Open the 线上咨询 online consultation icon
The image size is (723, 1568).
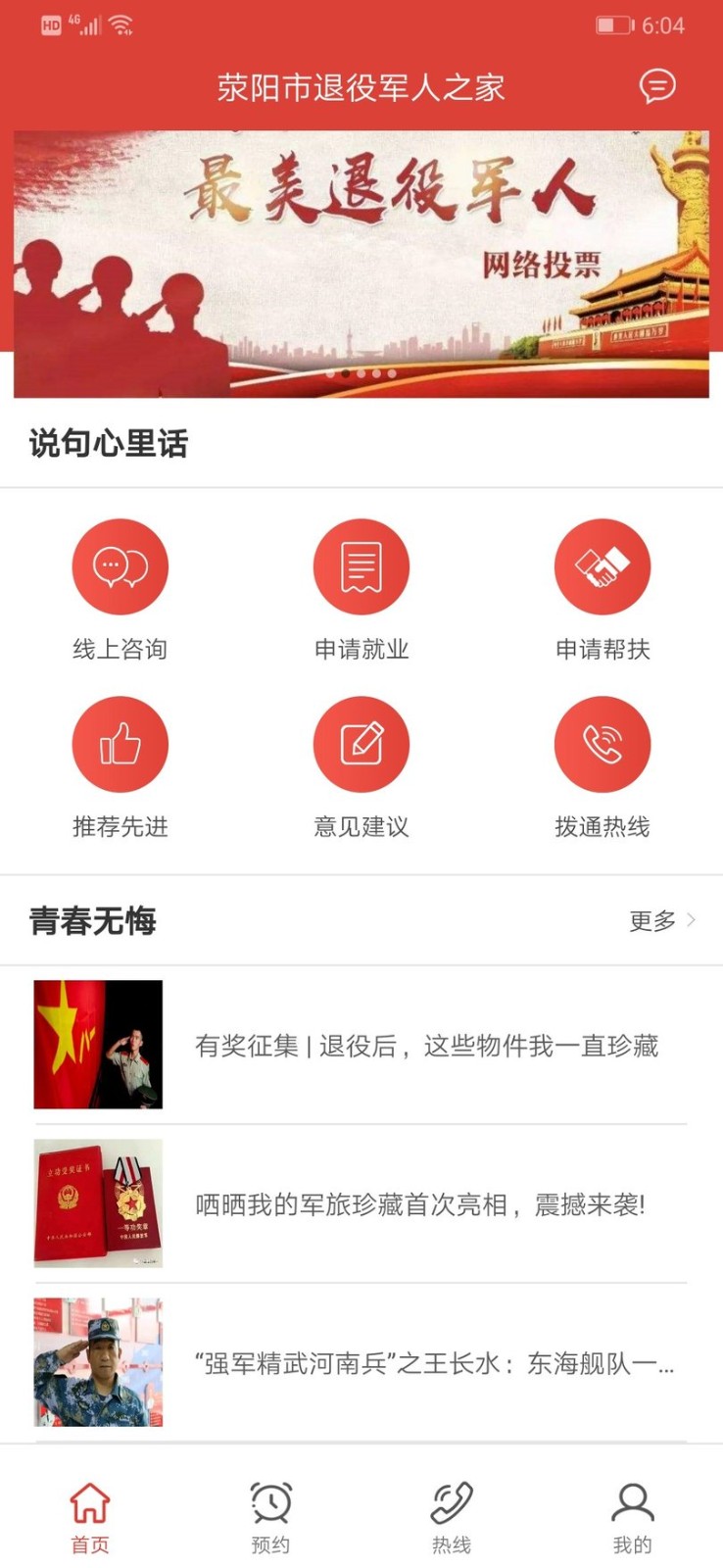[120, 566]
